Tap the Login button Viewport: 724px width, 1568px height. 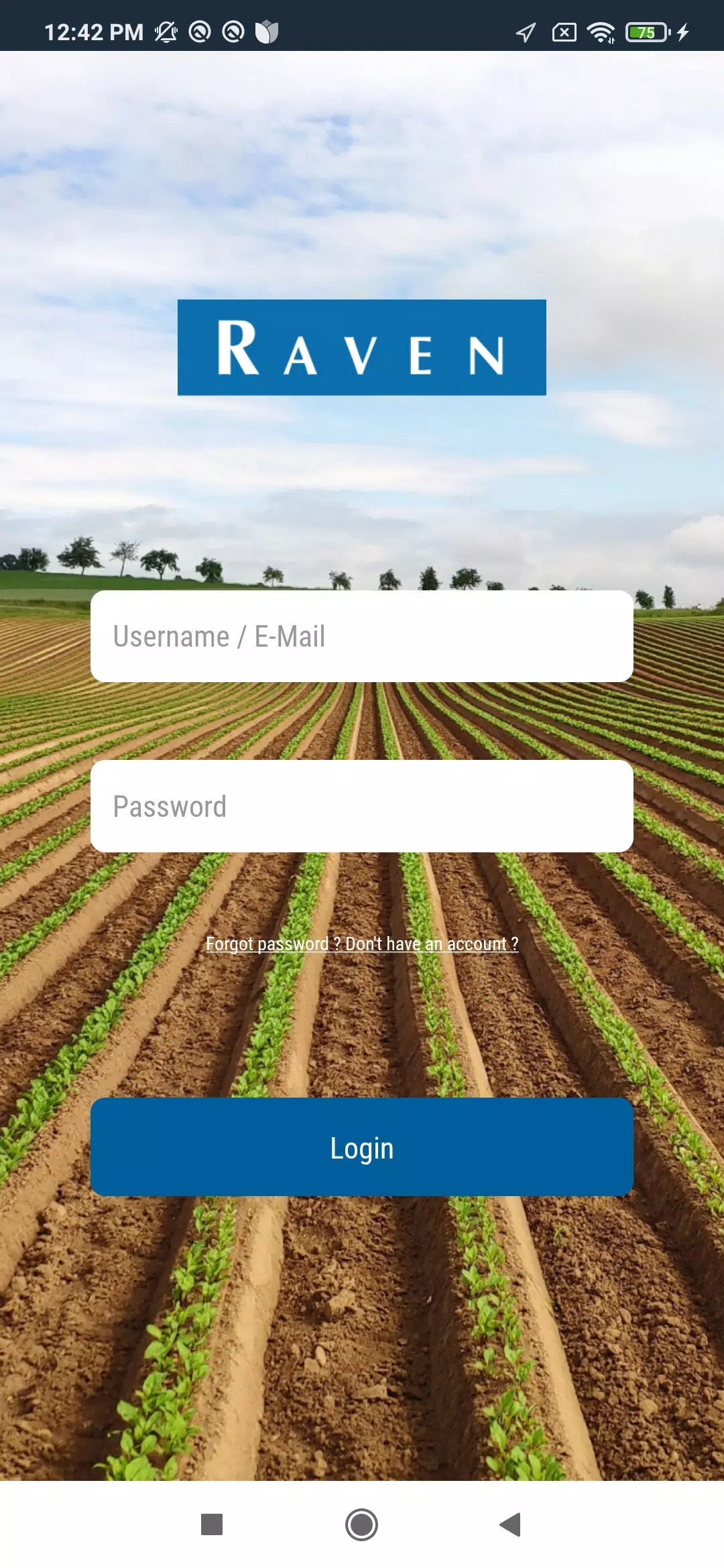pyautogui.click(x=362, y=1147)
